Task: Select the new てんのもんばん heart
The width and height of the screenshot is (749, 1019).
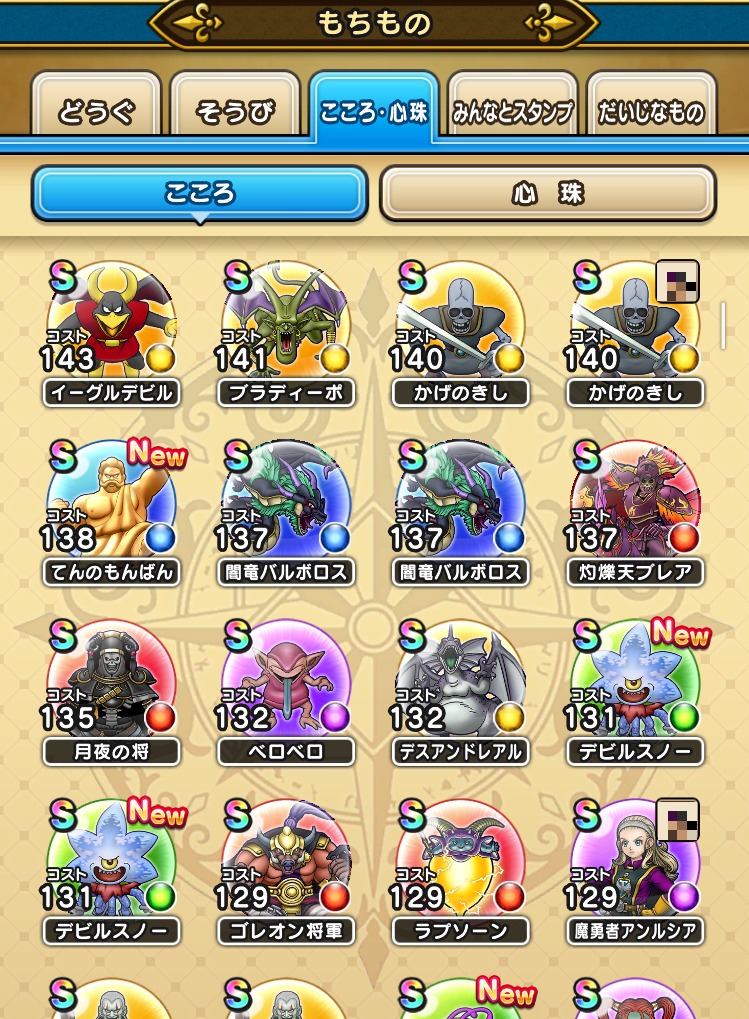Action: (x=111, y=505)
